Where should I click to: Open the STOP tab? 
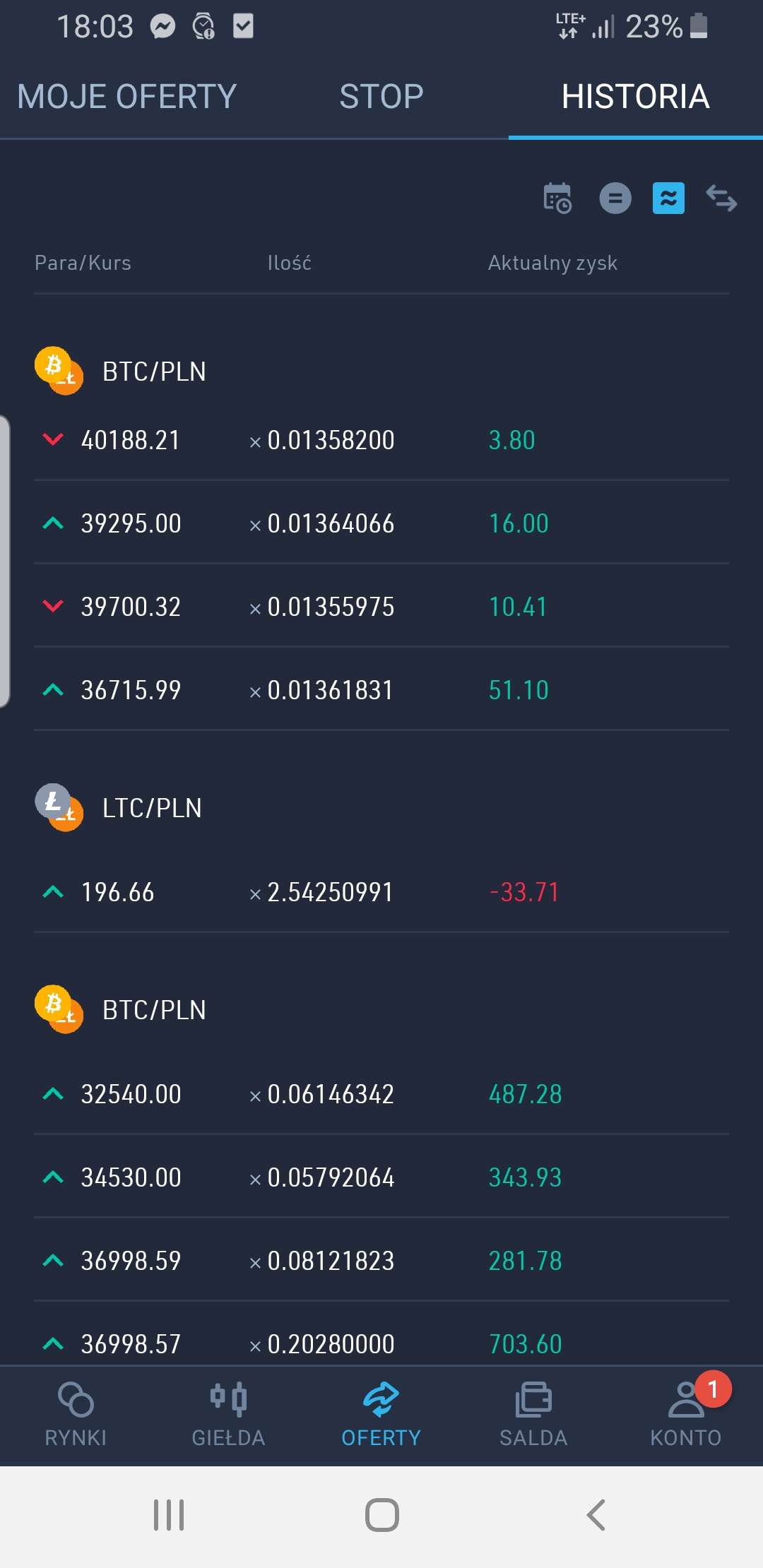click(x=381, y=97)
